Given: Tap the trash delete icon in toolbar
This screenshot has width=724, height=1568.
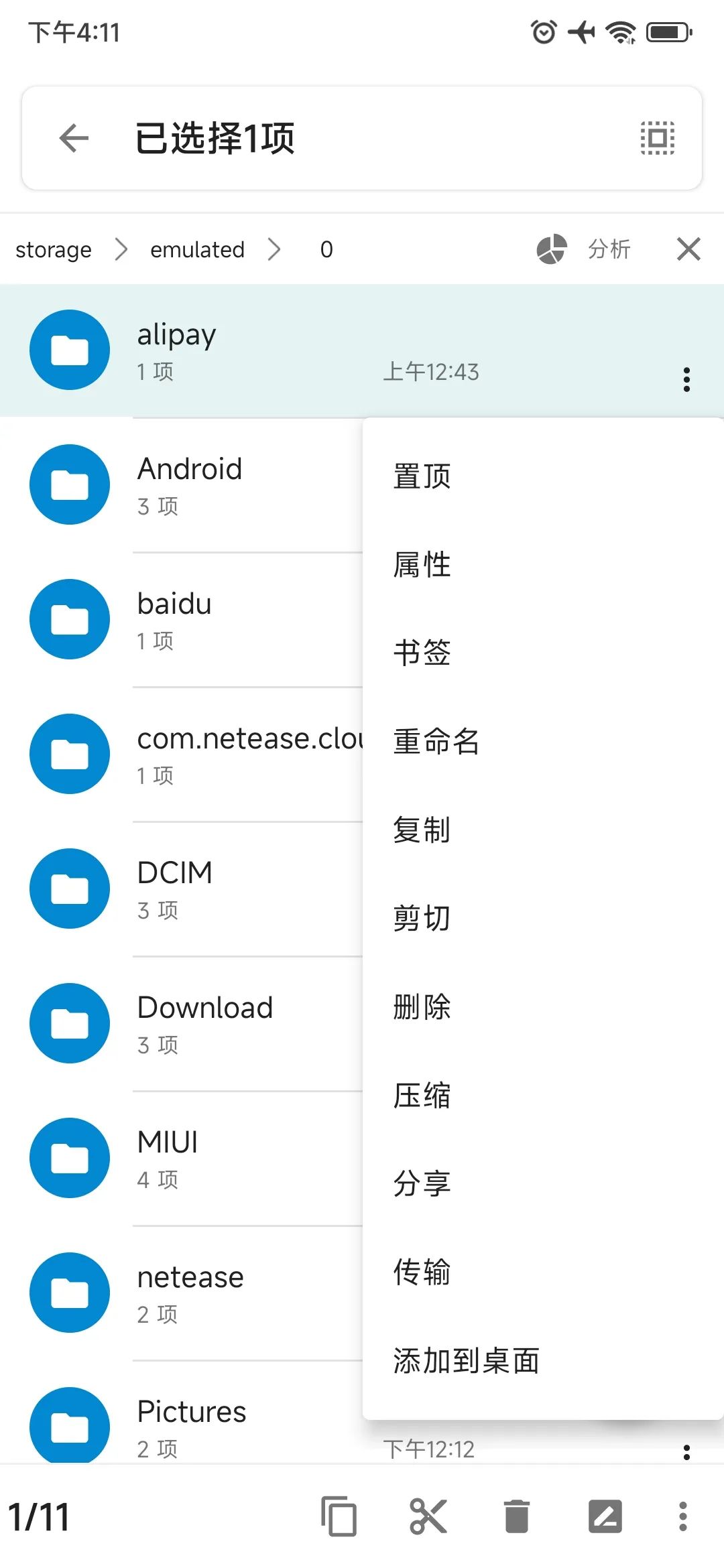Looking at the screenshot, I should (516, 1516).
